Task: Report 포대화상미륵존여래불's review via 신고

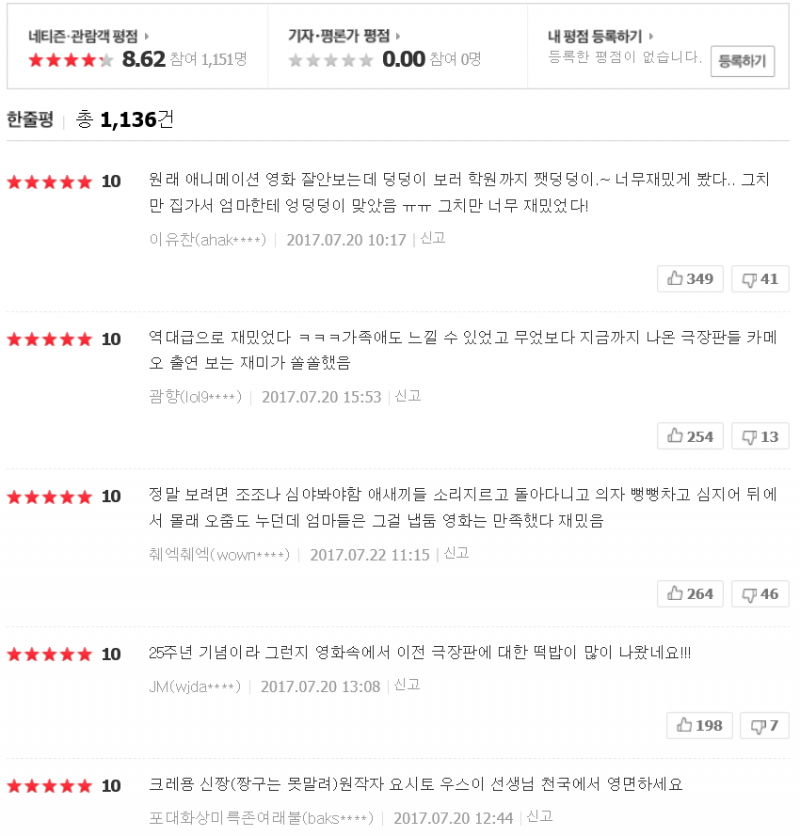Action: click(540, 817)
